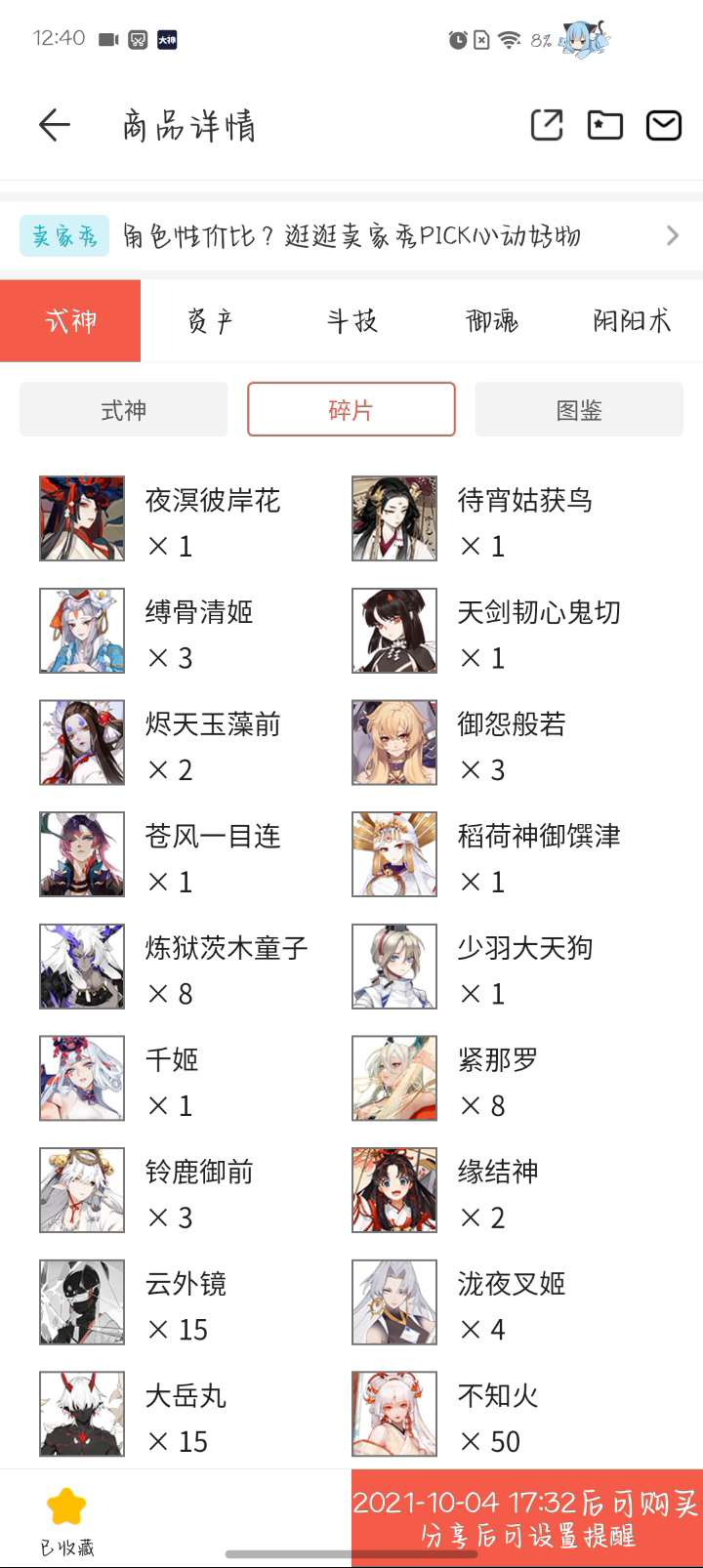Open the mail icon

(664, 125)
